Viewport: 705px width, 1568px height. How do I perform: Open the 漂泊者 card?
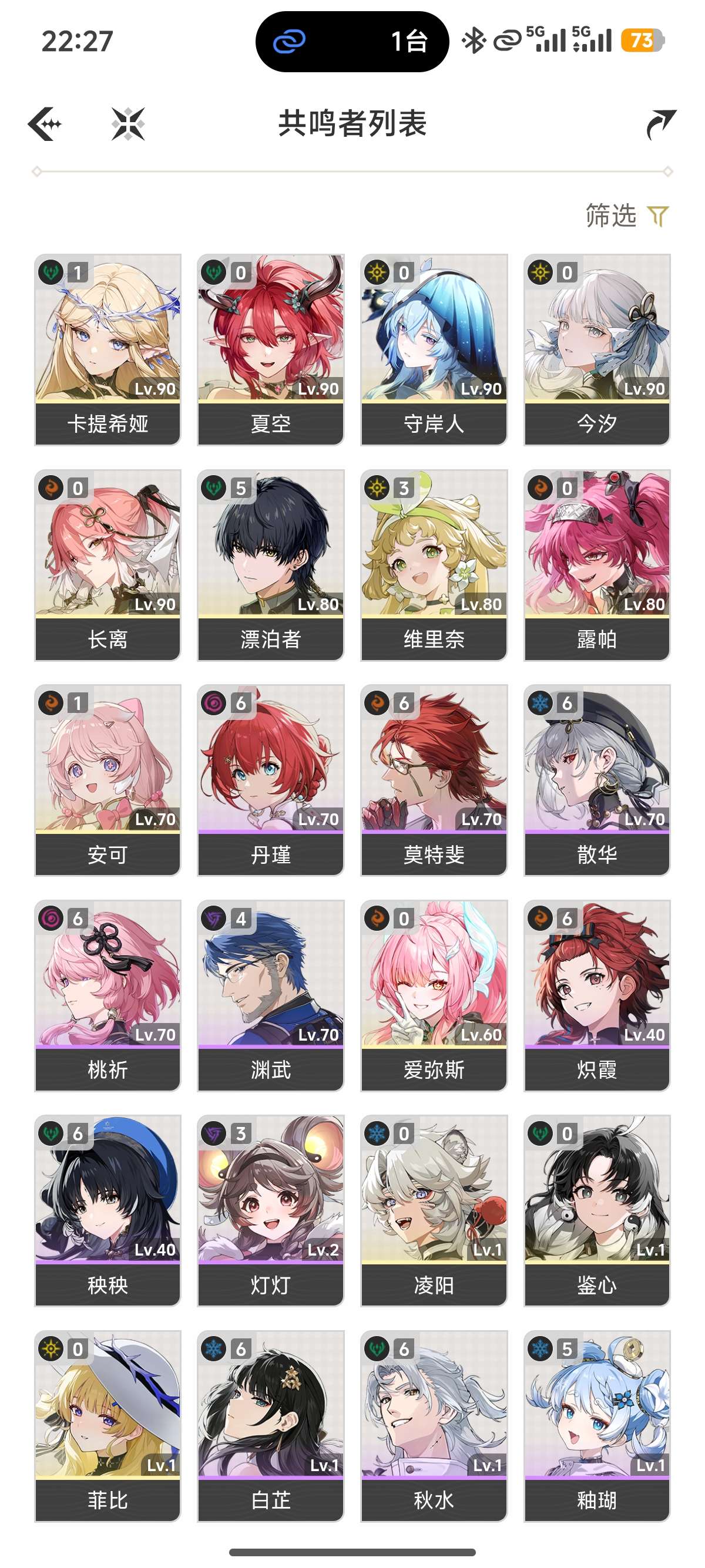(x=271, y=565)
